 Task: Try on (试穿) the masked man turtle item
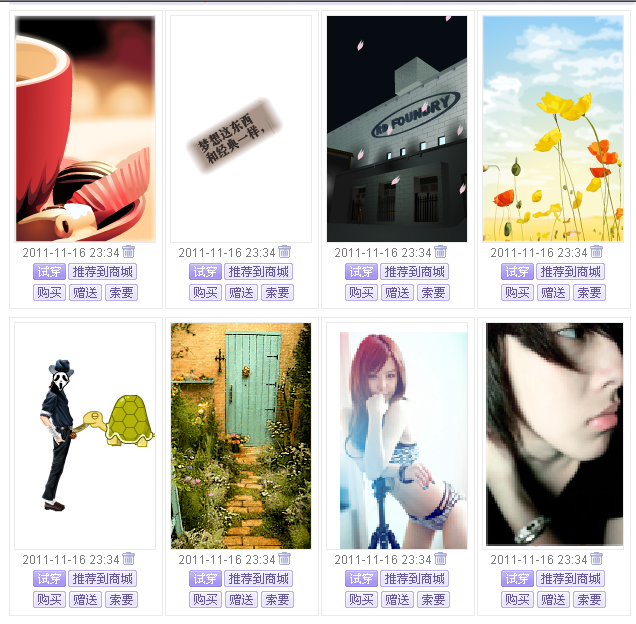(x=49, y=579)
